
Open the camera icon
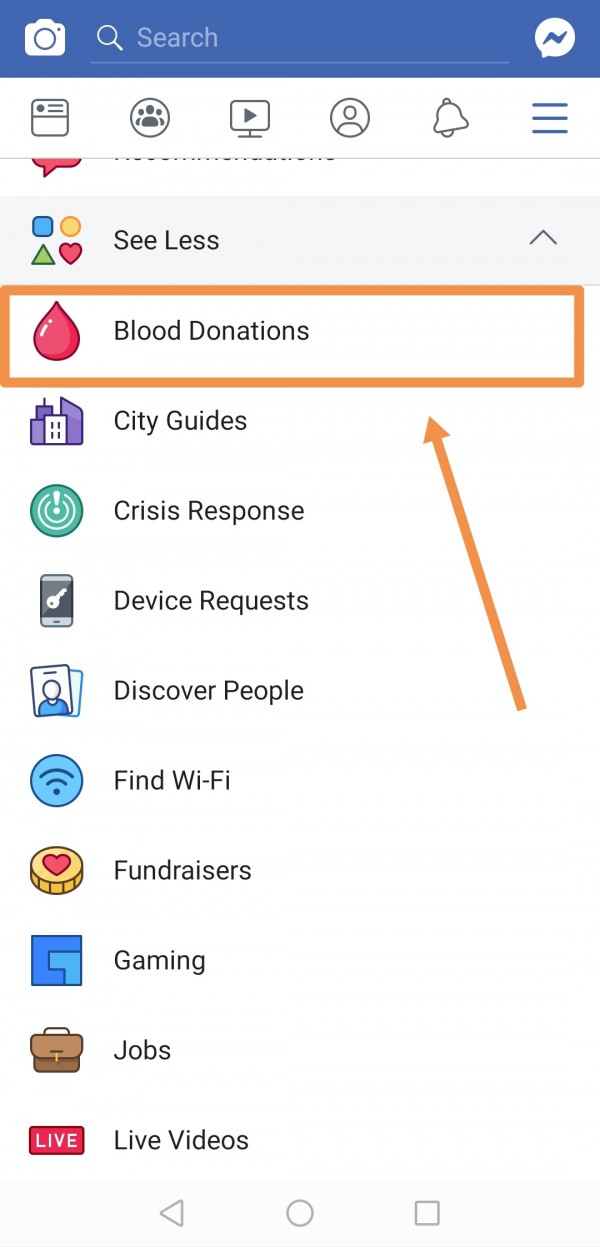[45, 38]
